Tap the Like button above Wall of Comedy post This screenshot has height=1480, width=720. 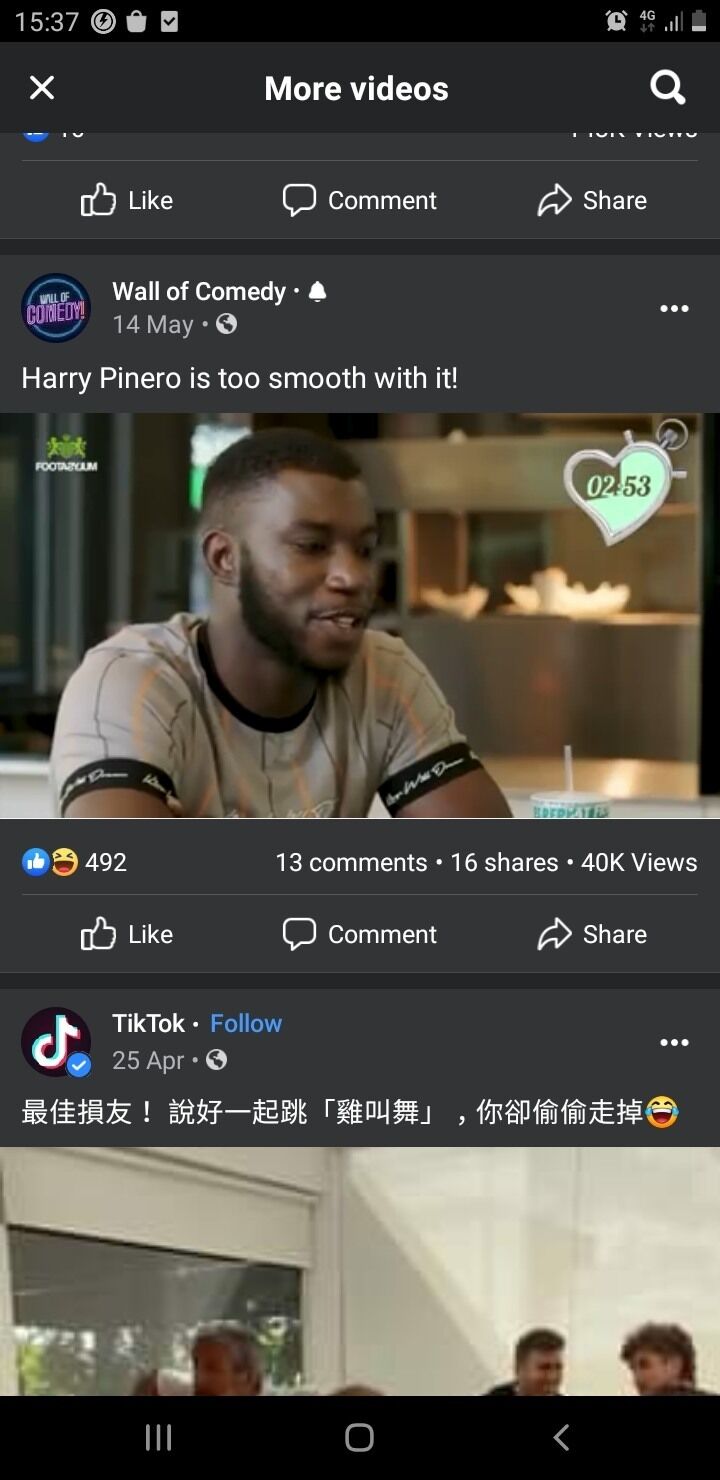pos(127,200)
